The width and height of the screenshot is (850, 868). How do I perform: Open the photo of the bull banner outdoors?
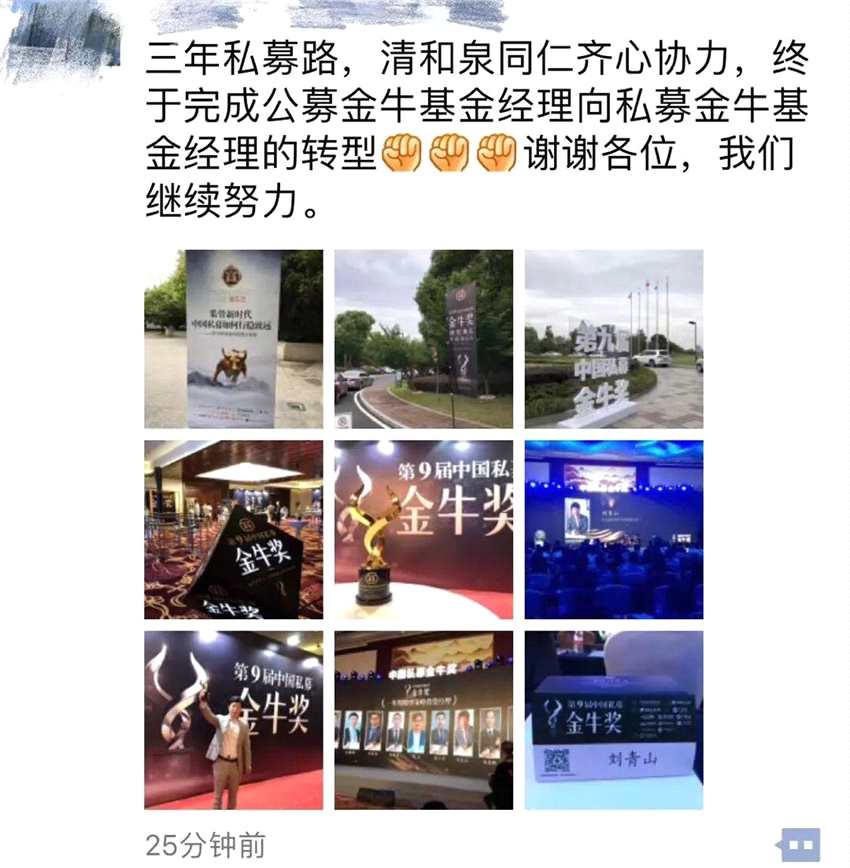tap(233, 339)
